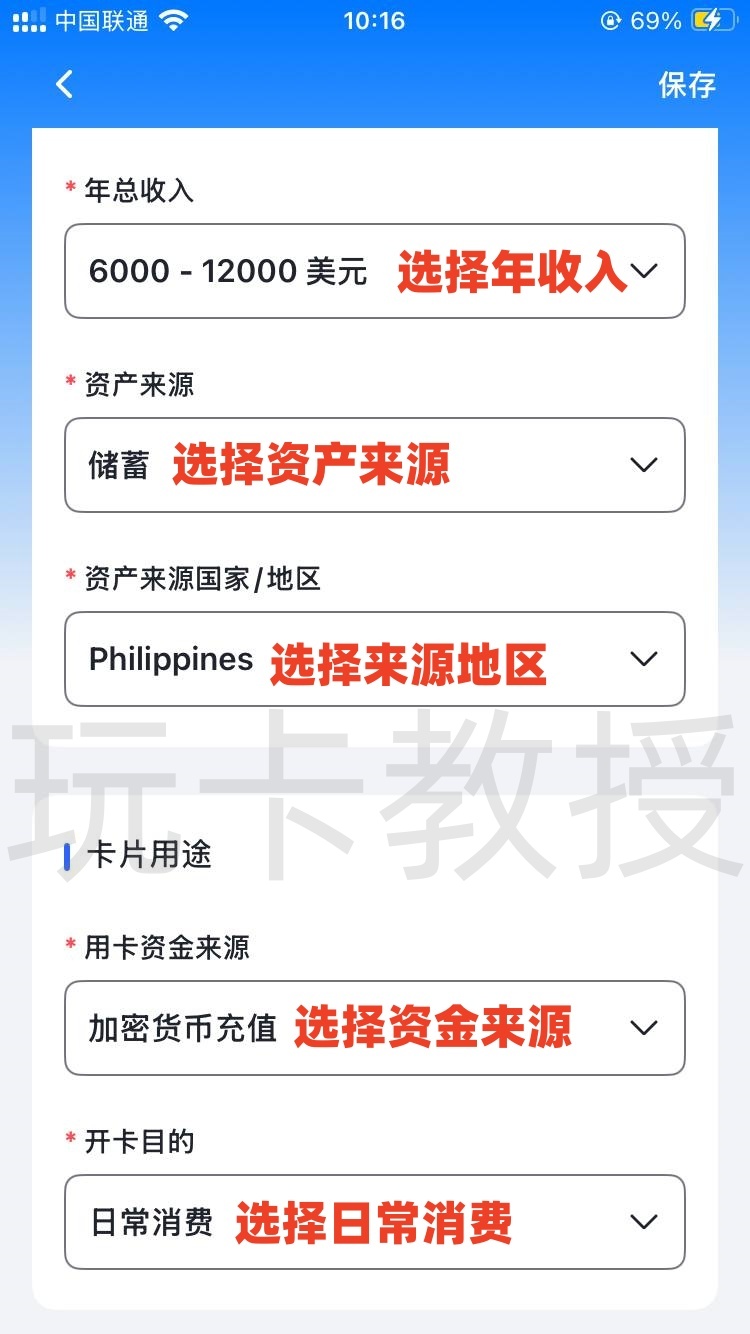Tap the 保存 save button
Screen dimensions: 750x1334
click(687, 85)
